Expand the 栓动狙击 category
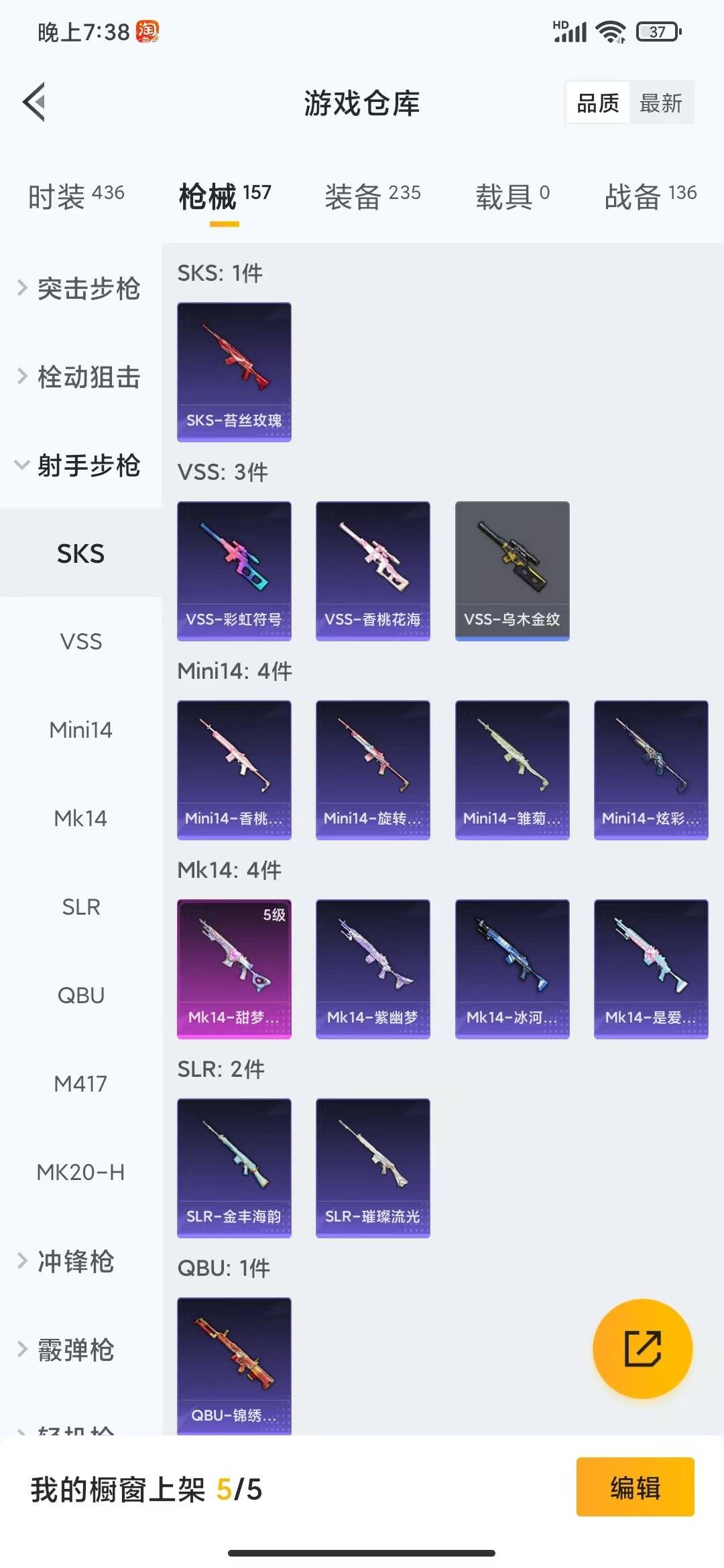Screen dimensions: 724x1568 tap(80, 377)
